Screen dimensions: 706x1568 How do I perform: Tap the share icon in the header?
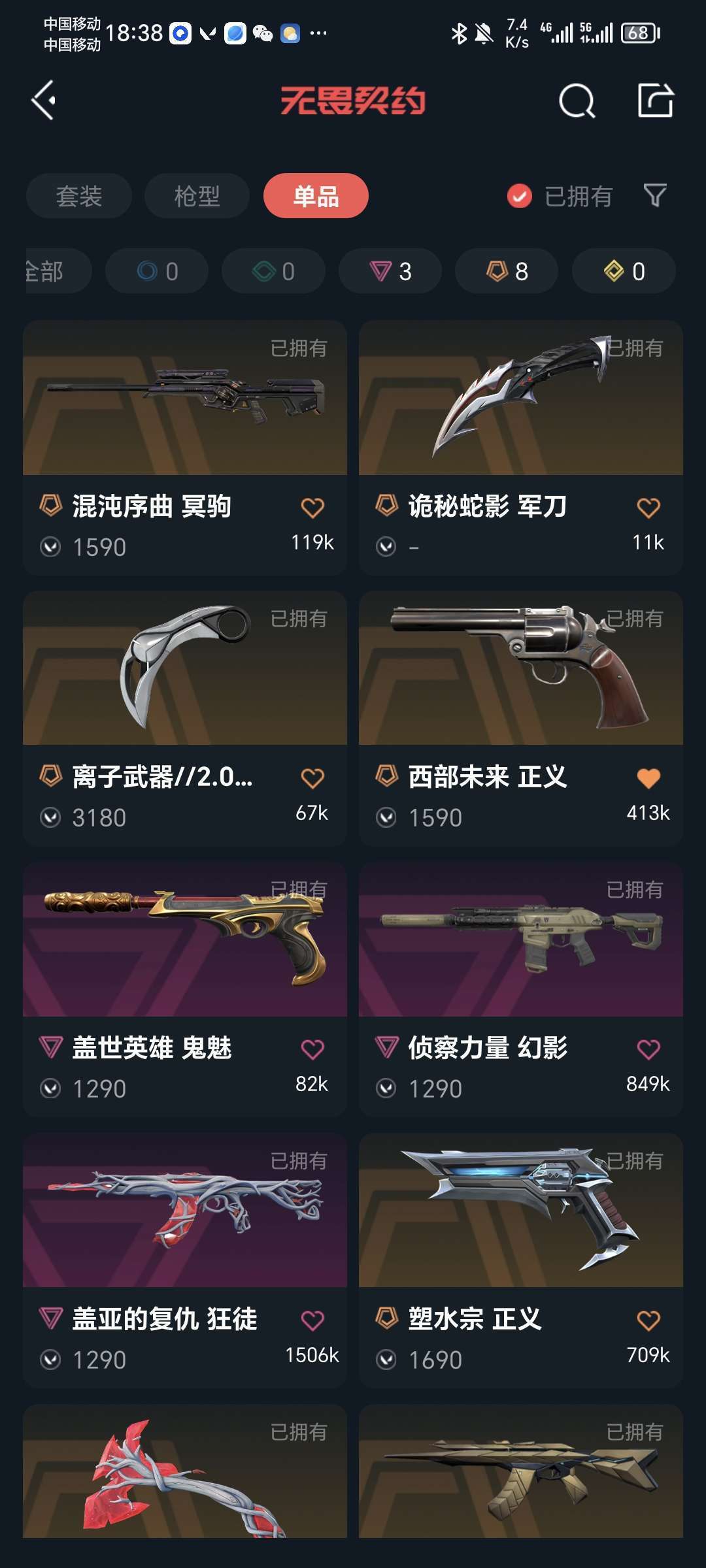[x=656, y=101]
